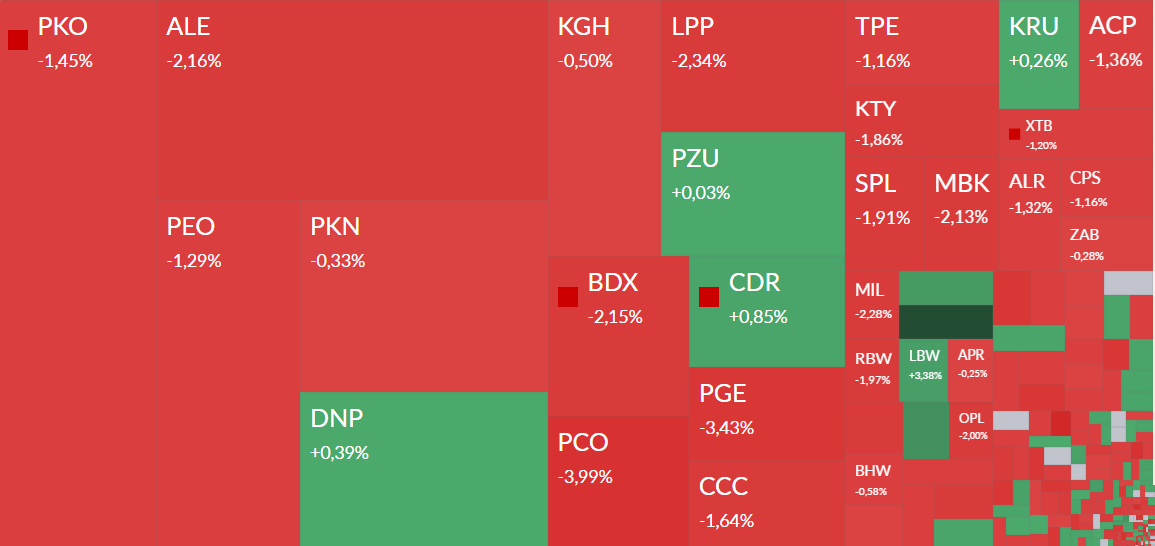The image size is (1155, 546).
Task: Open the PEO tile
Action: point(227,370)
